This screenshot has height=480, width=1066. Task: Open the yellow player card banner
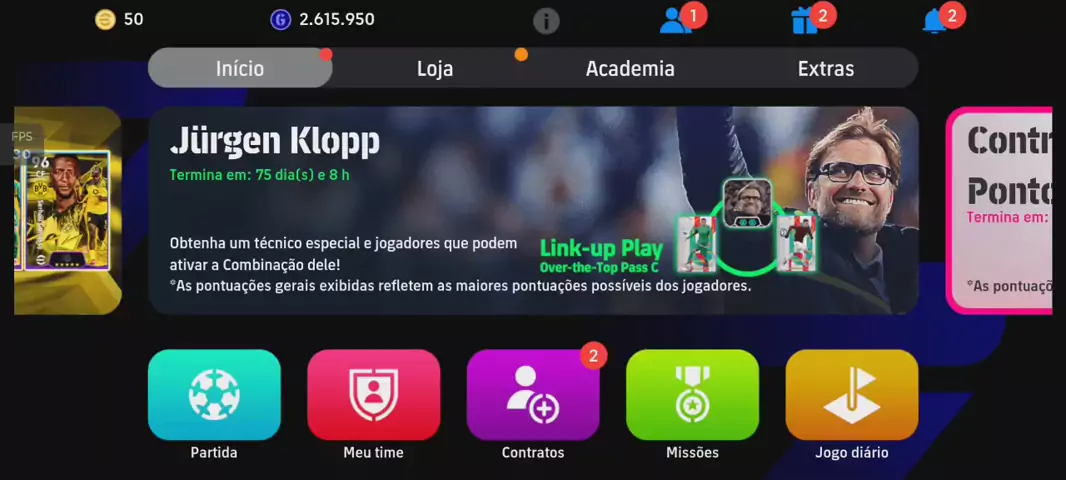[x=68, y=210]
